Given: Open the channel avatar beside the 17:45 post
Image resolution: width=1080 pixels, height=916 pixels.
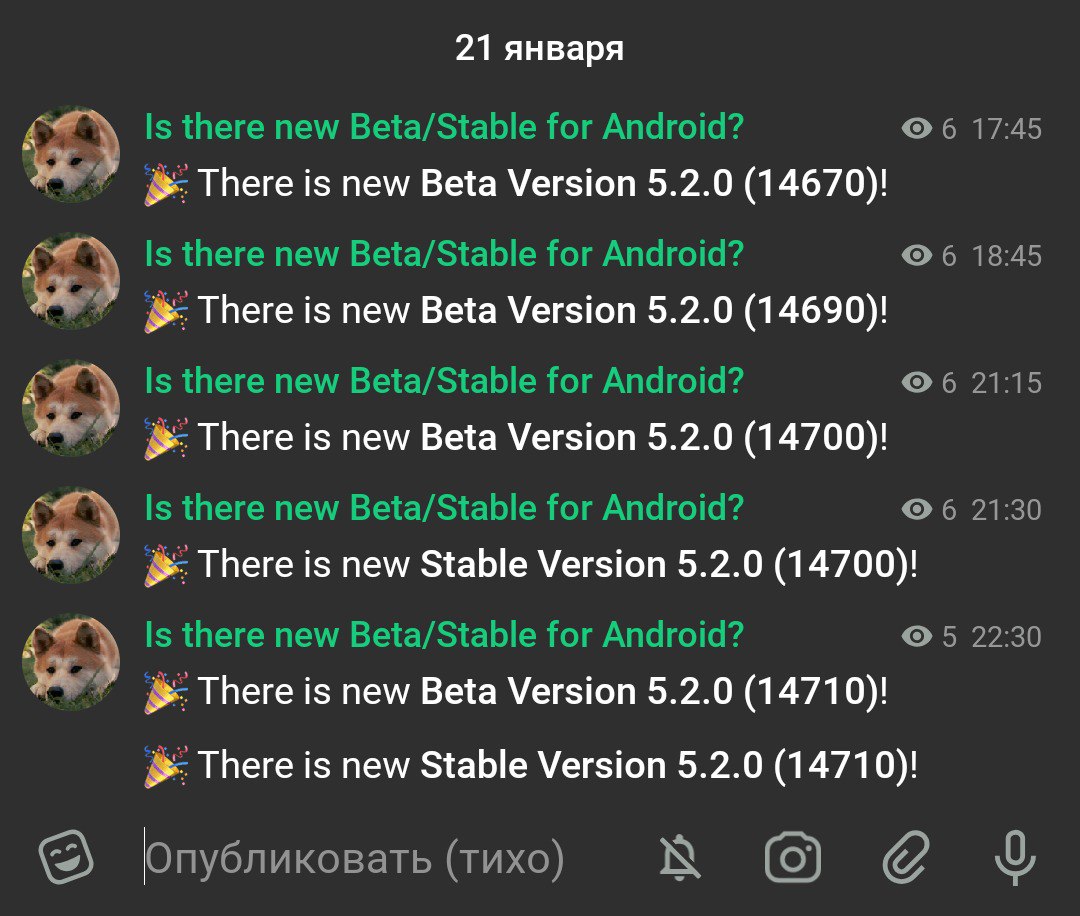Looking at the screenshot, I should [71, 154].
